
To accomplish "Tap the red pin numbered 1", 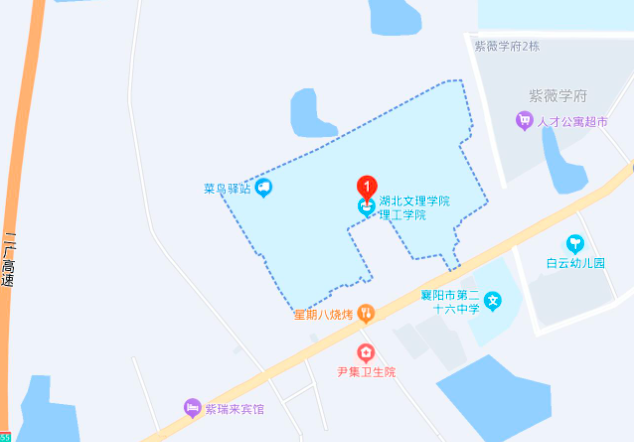I will [367, 186].
